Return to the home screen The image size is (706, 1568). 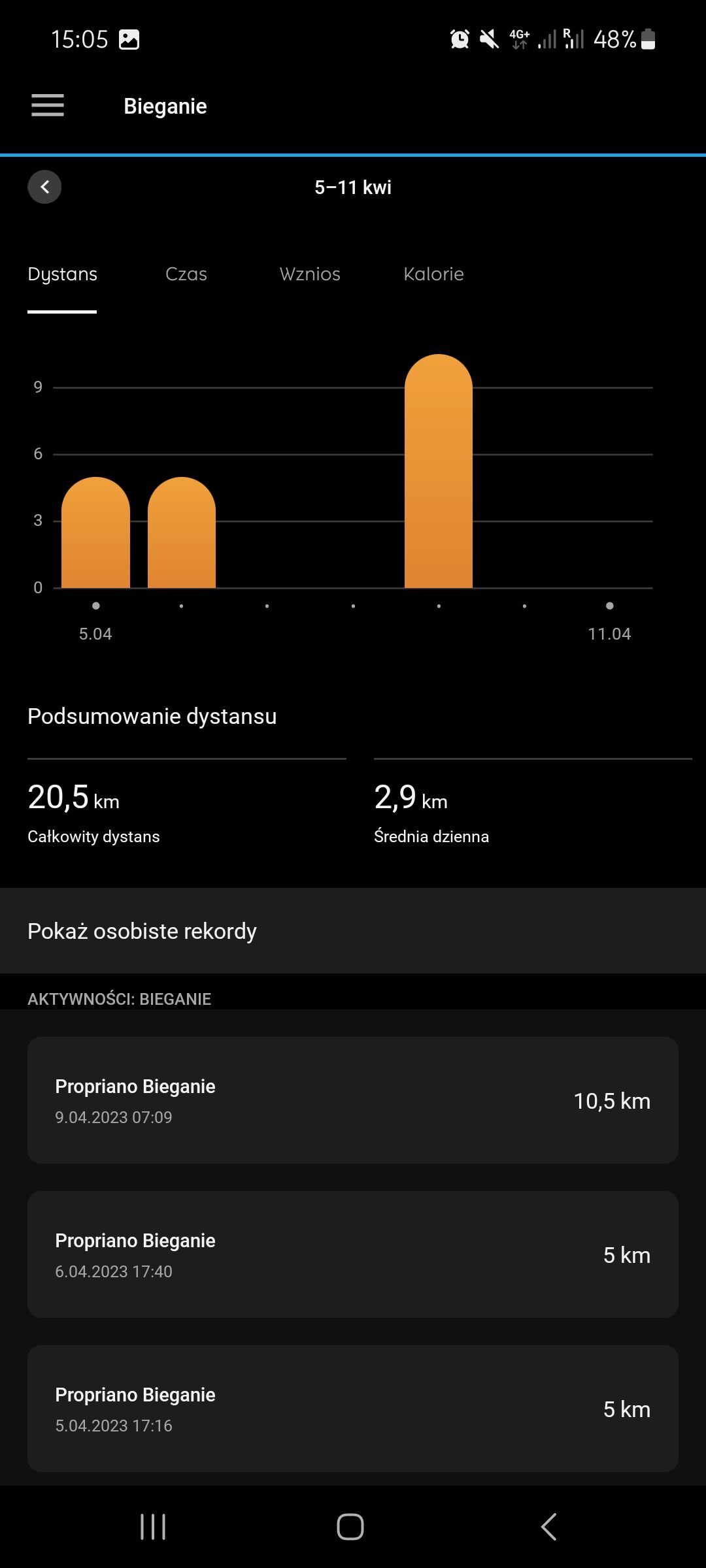pos(350,1527)
